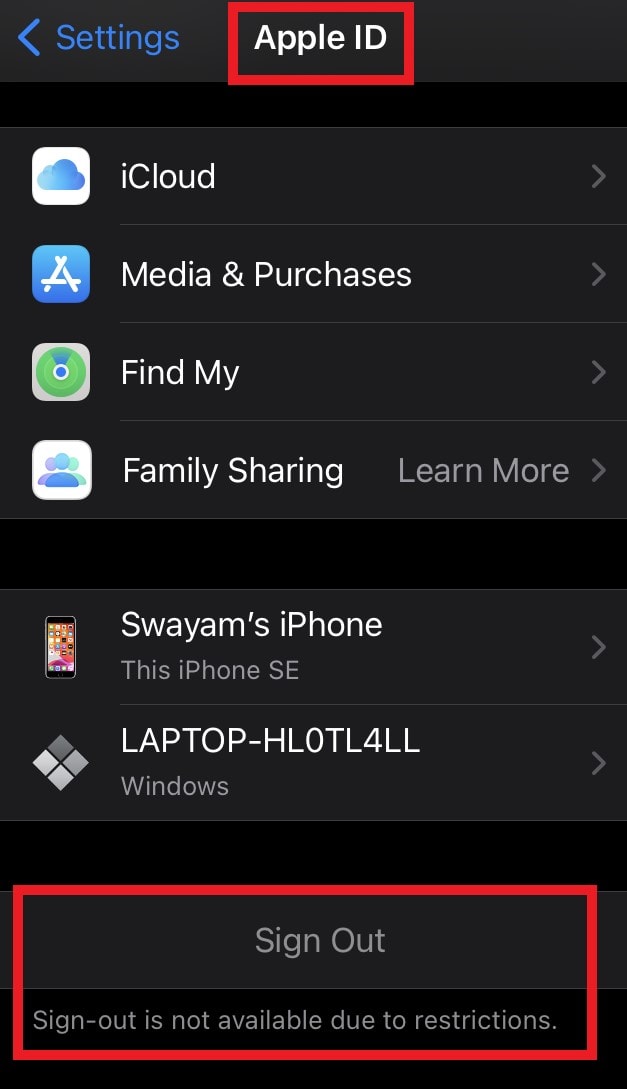Go back to Settings

pos(99,38)
